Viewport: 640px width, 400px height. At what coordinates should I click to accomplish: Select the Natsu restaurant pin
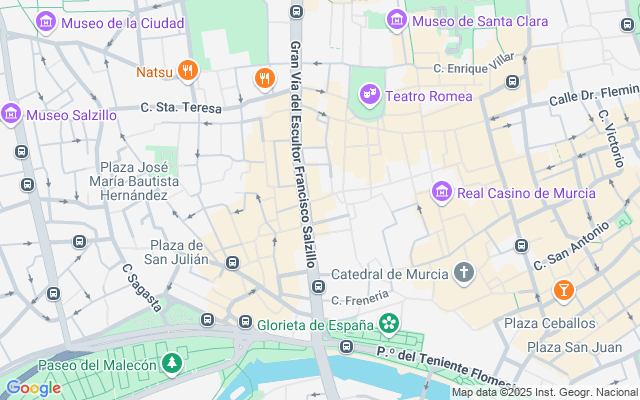[187, 70]
